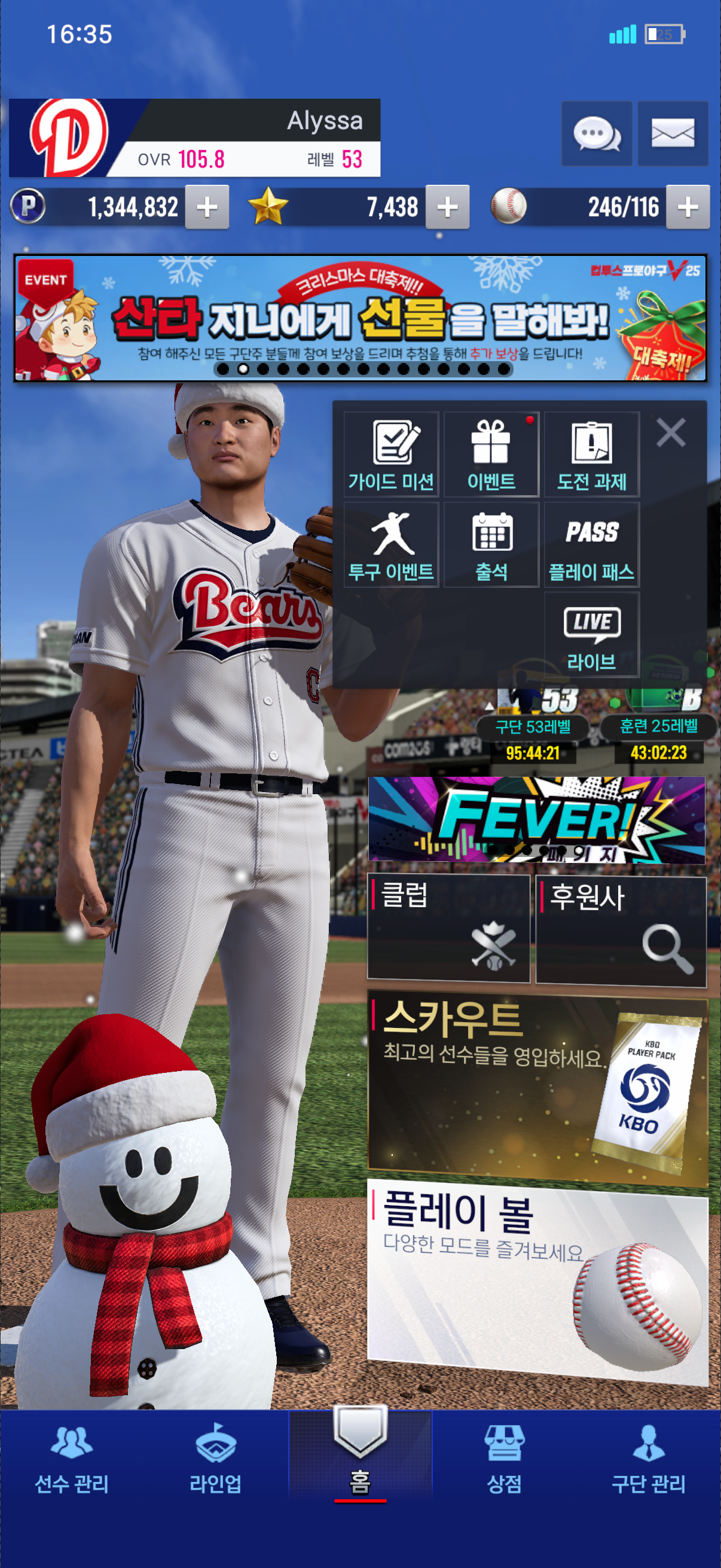Screen dimensions: 721x1568
Task: Open the 출석 attendance calendar
Action: pyautogui.click(x=491, y=545)
